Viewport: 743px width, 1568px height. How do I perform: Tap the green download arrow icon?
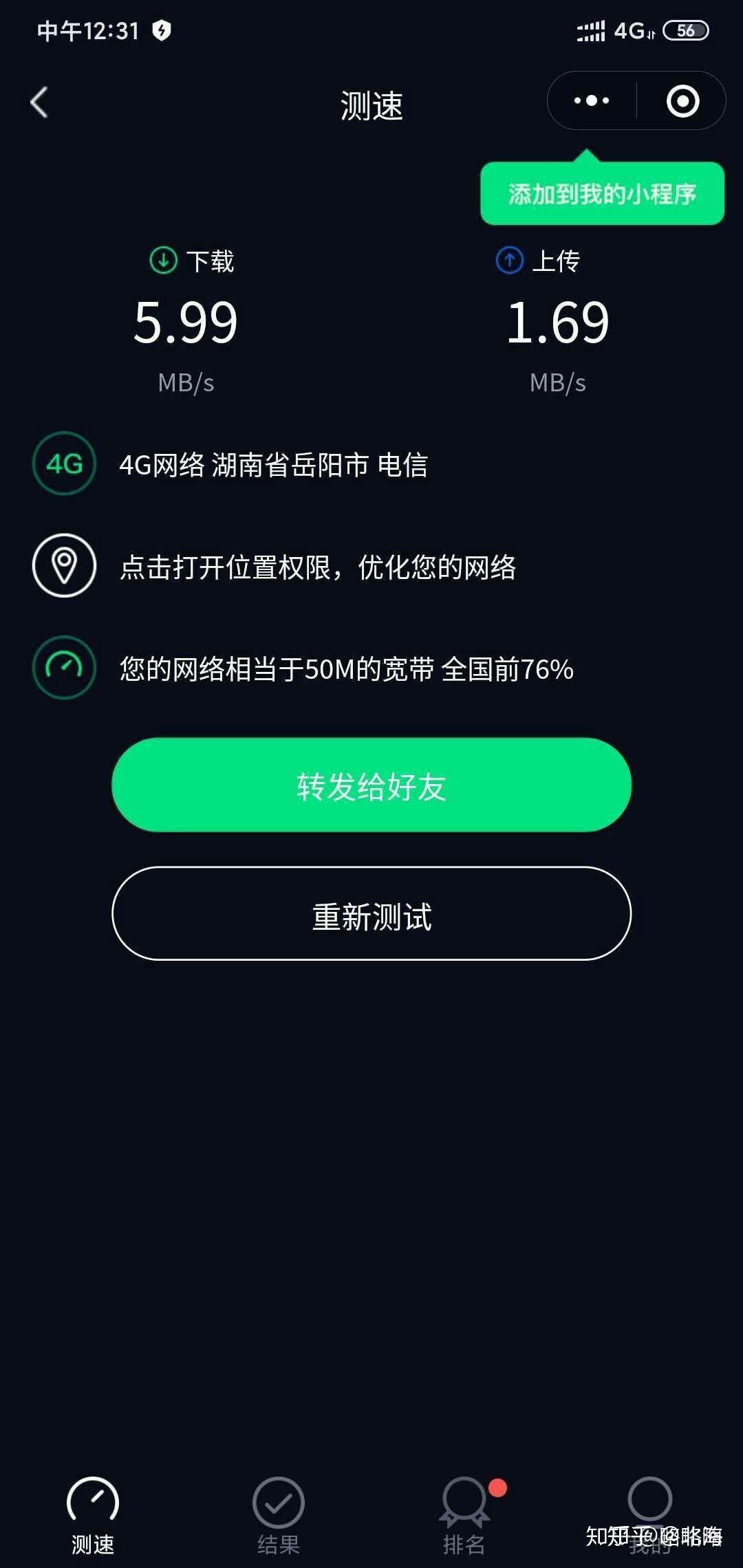[164, 259]
